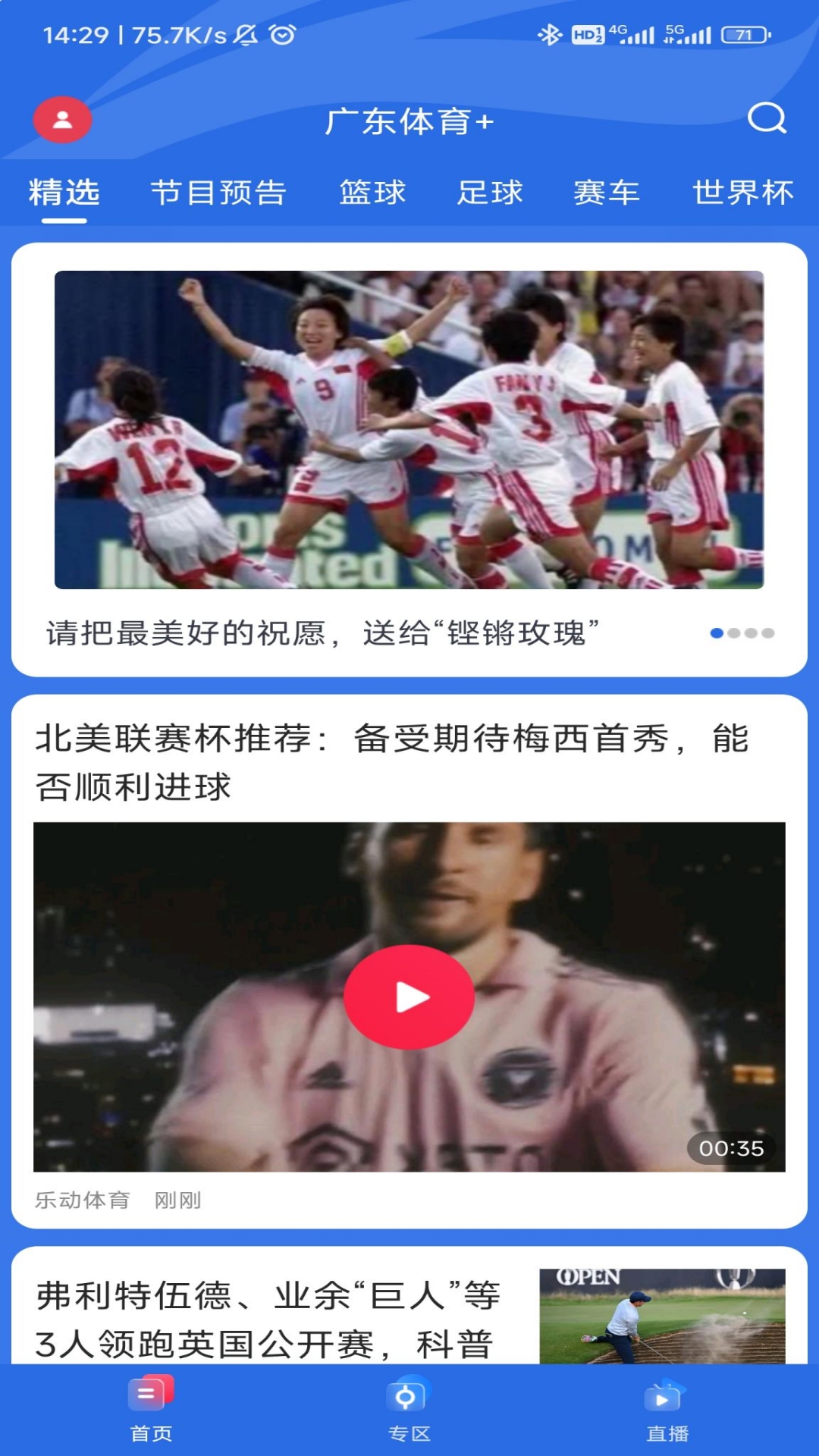The height and width of the screenshot is (1456, 819).
Task: Open the 直播 live streaming icon
Action: point(663,1409)
